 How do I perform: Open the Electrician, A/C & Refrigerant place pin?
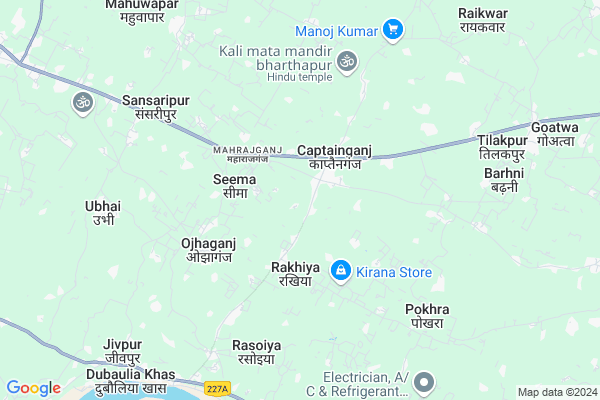coord(425,381)
